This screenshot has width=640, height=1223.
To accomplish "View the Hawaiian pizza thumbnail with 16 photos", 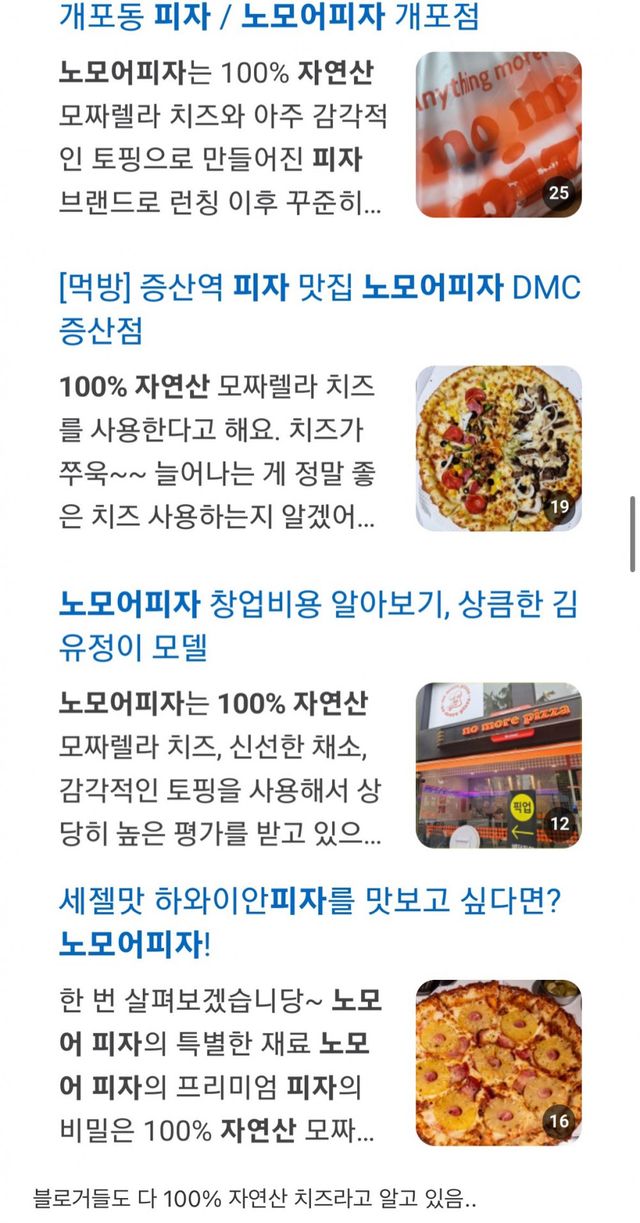I will 498,1062.
